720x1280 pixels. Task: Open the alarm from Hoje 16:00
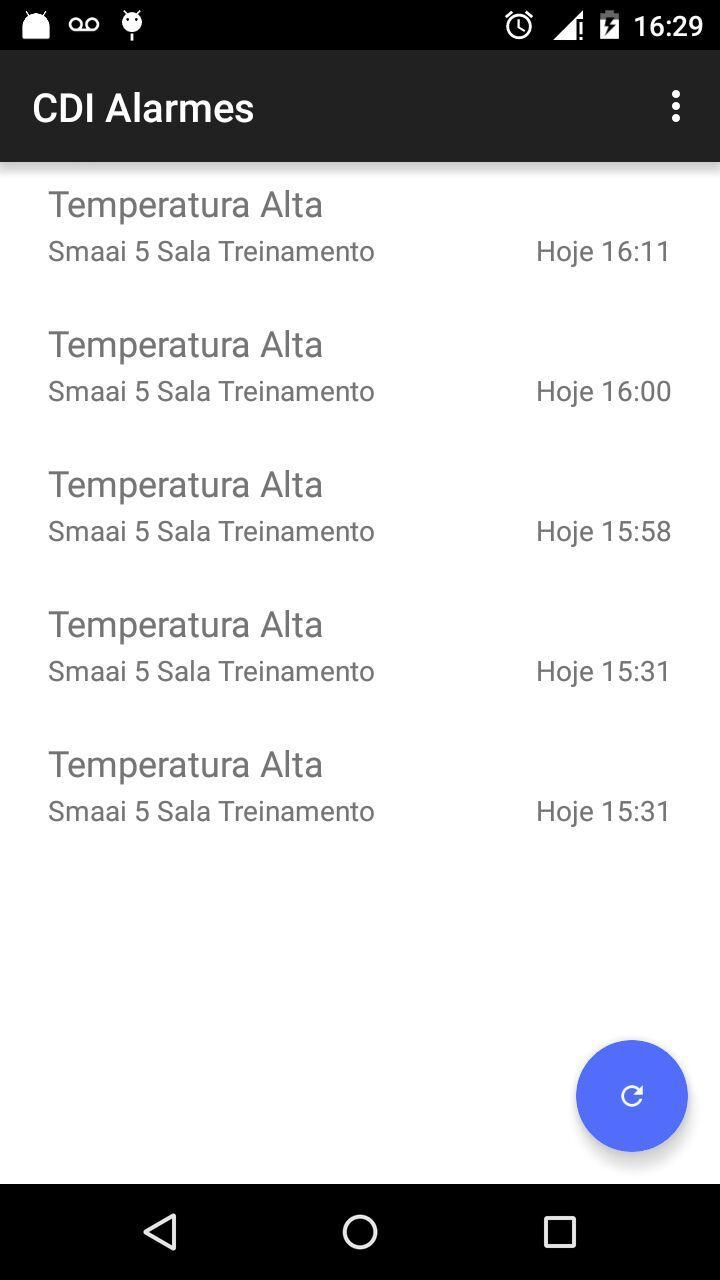tap(360, 366)
